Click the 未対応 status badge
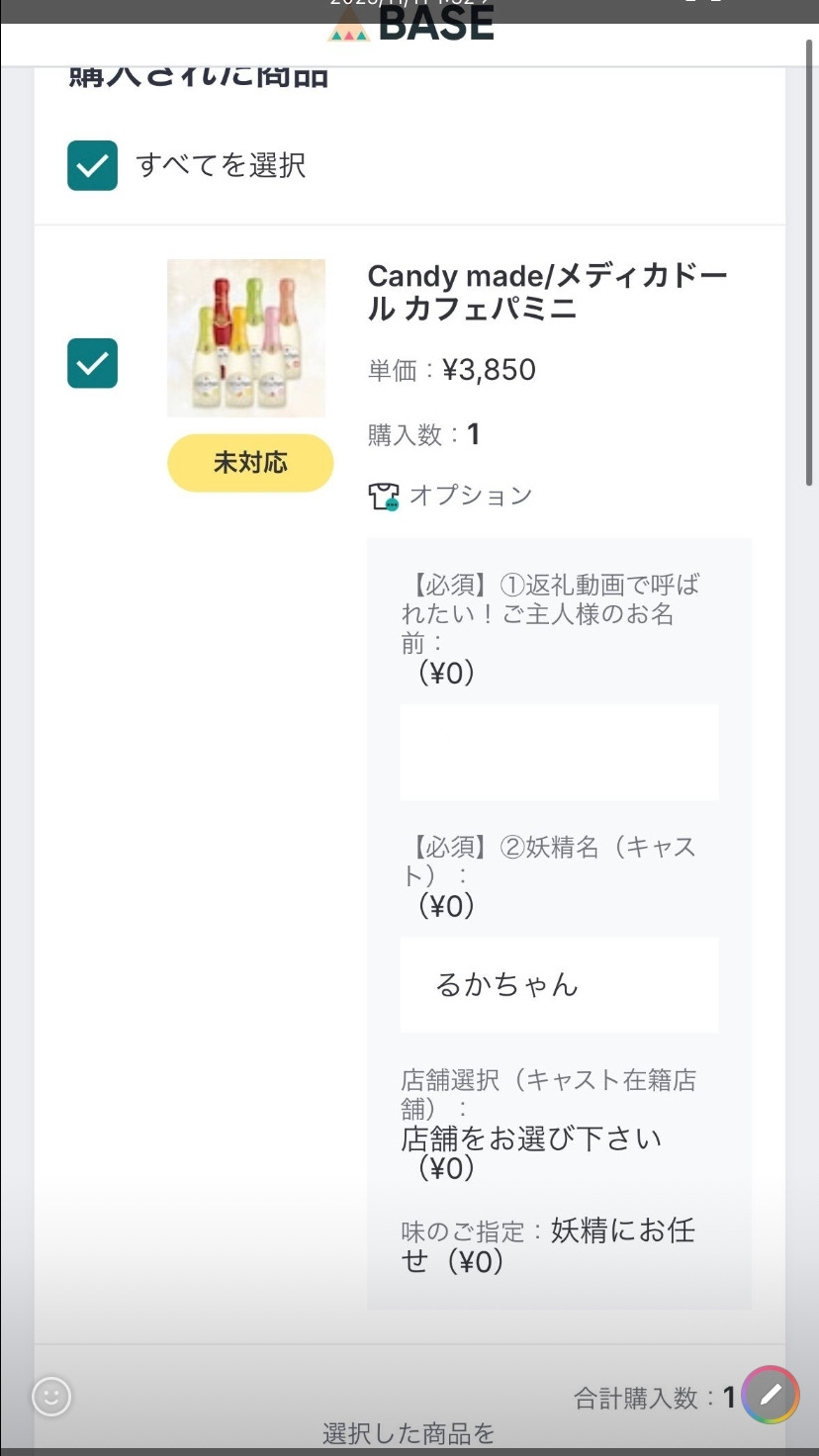The image size is (819, 1456). pos(249,462)
